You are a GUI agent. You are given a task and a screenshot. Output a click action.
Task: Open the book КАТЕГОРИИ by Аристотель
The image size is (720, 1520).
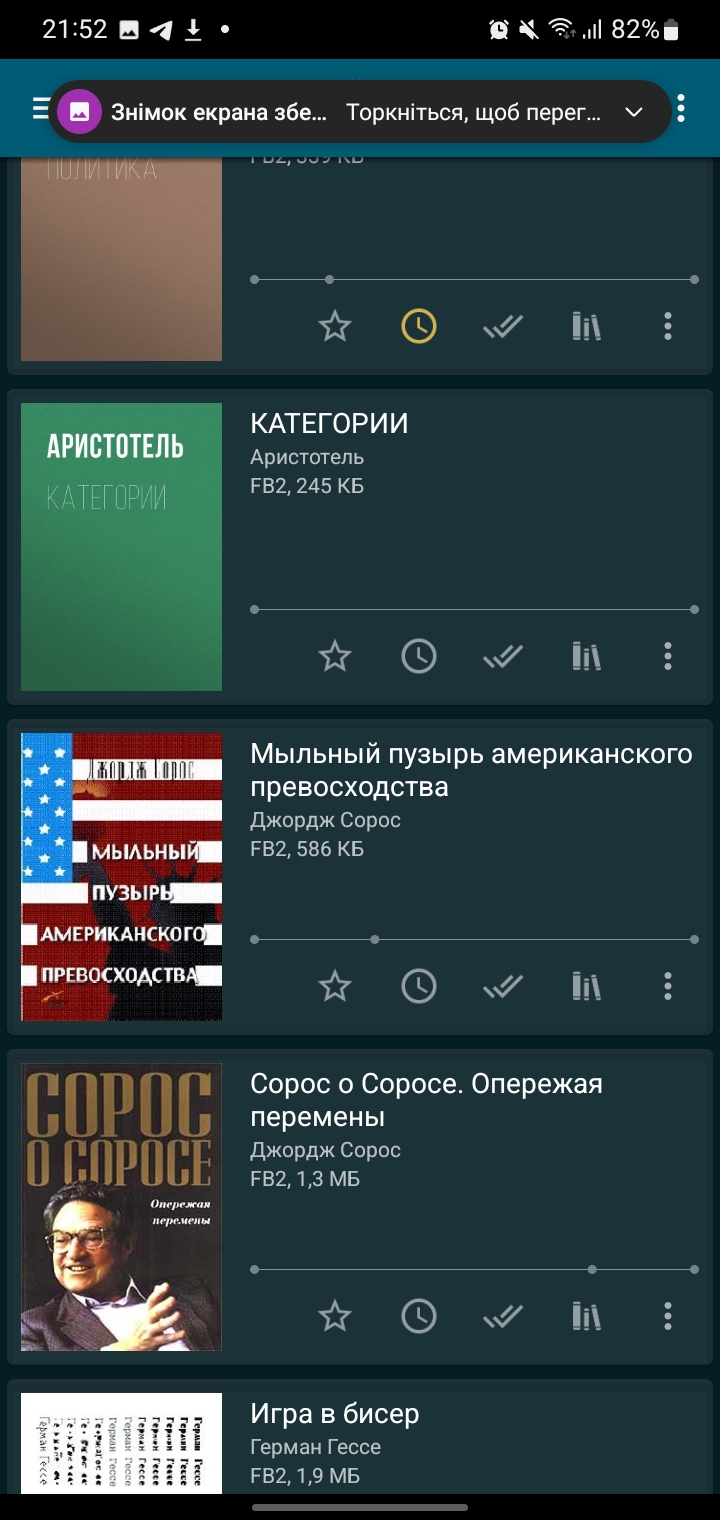point(329,424)
